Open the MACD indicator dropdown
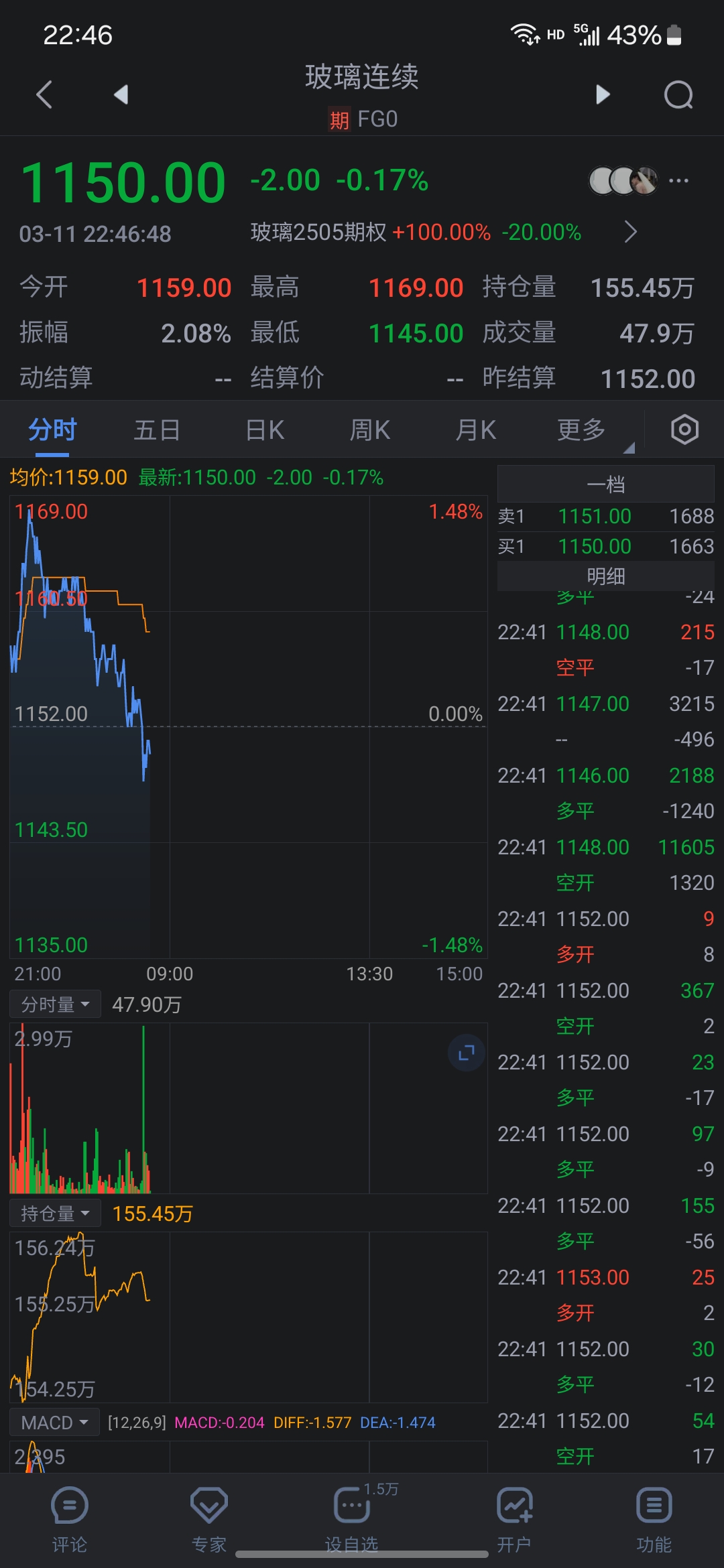This screenshot has height=1568, width=724. (55, 1423)
